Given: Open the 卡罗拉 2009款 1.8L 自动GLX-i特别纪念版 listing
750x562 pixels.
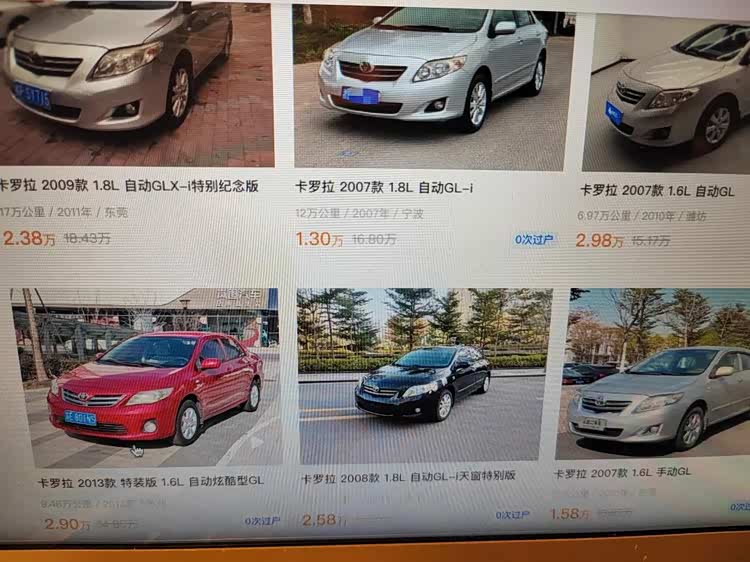Looking at the screenshot, I should tap(130, 186).
